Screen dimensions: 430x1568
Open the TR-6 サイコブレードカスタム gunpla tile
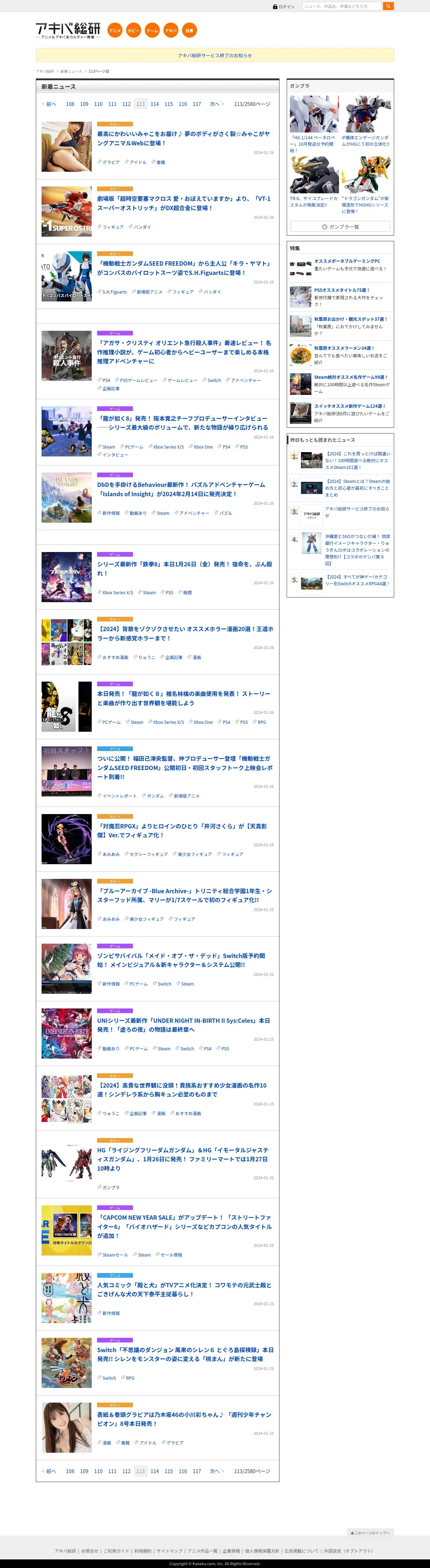(314, 202)
